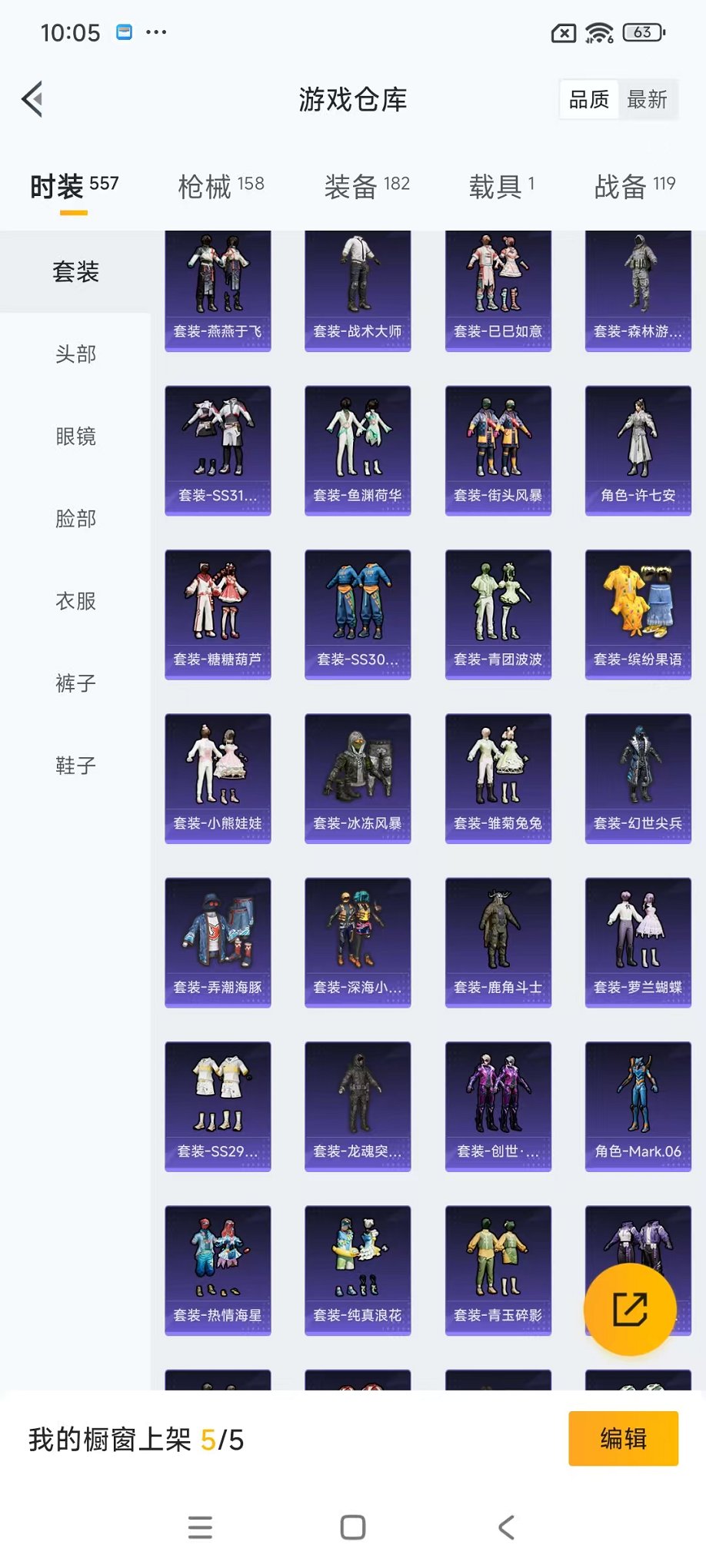
Task: Open the 头部 category list
Action: 75,354
